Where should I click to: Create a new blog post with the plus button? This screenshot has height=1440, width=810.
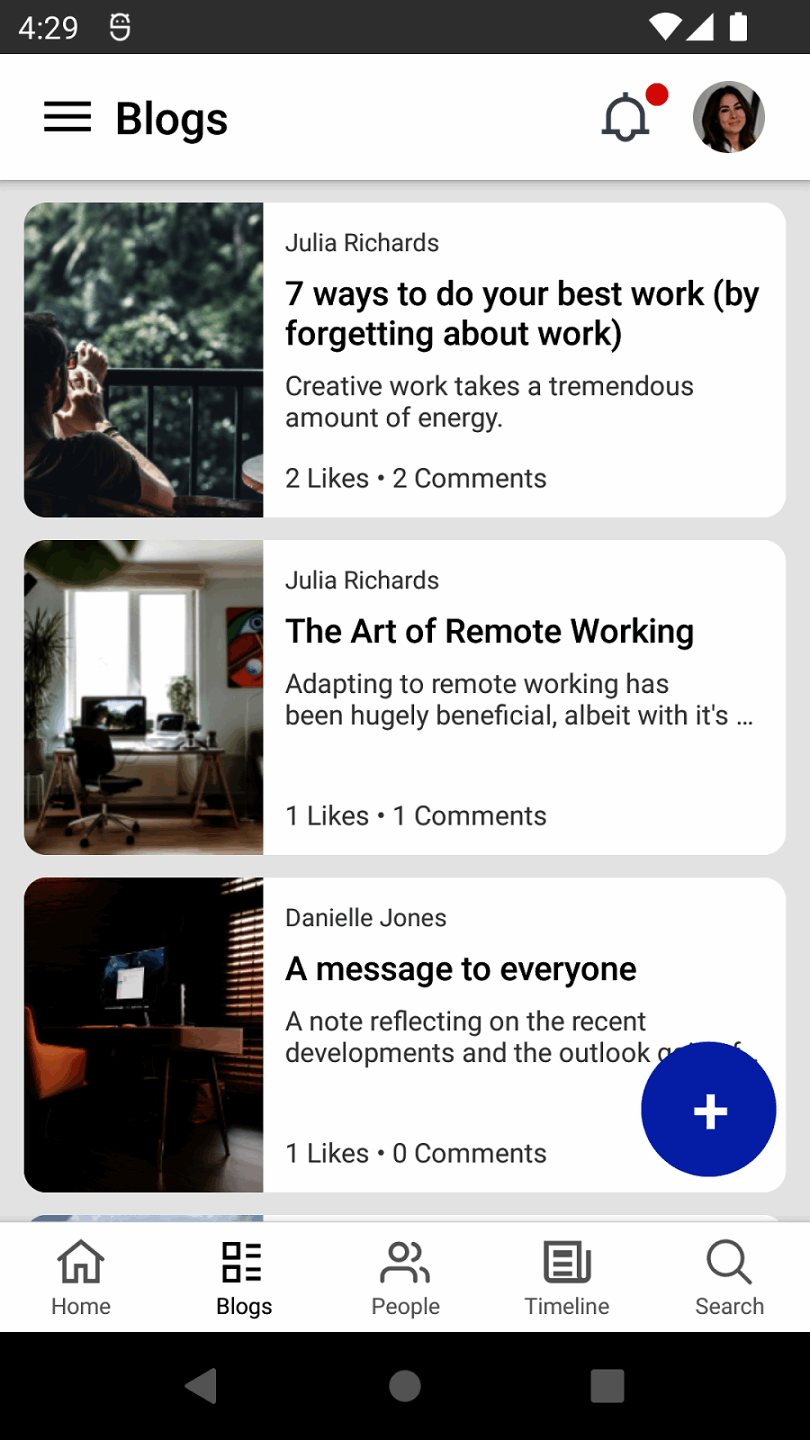[x=708, y=1109]
